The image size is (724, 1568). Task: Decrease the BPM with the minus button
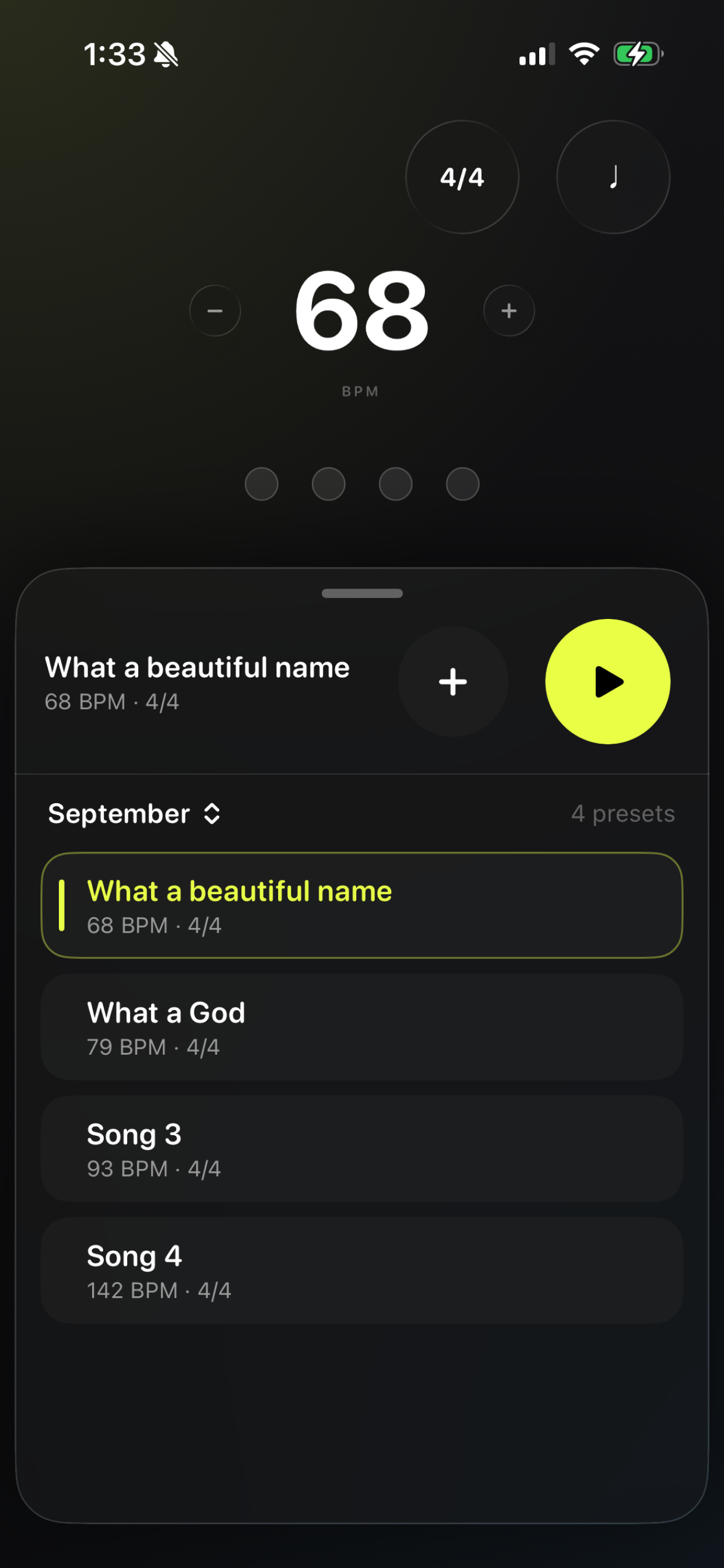coord(215,310)
